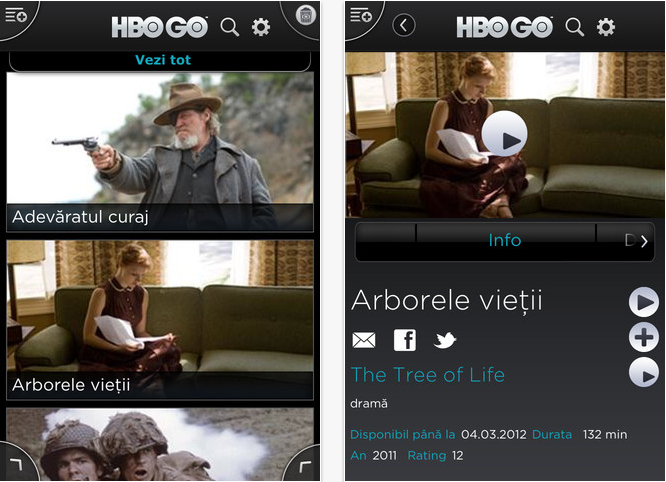Play the Arborele vieții video preview
Viewport: 666px width, 482px height.
point(504,137)
